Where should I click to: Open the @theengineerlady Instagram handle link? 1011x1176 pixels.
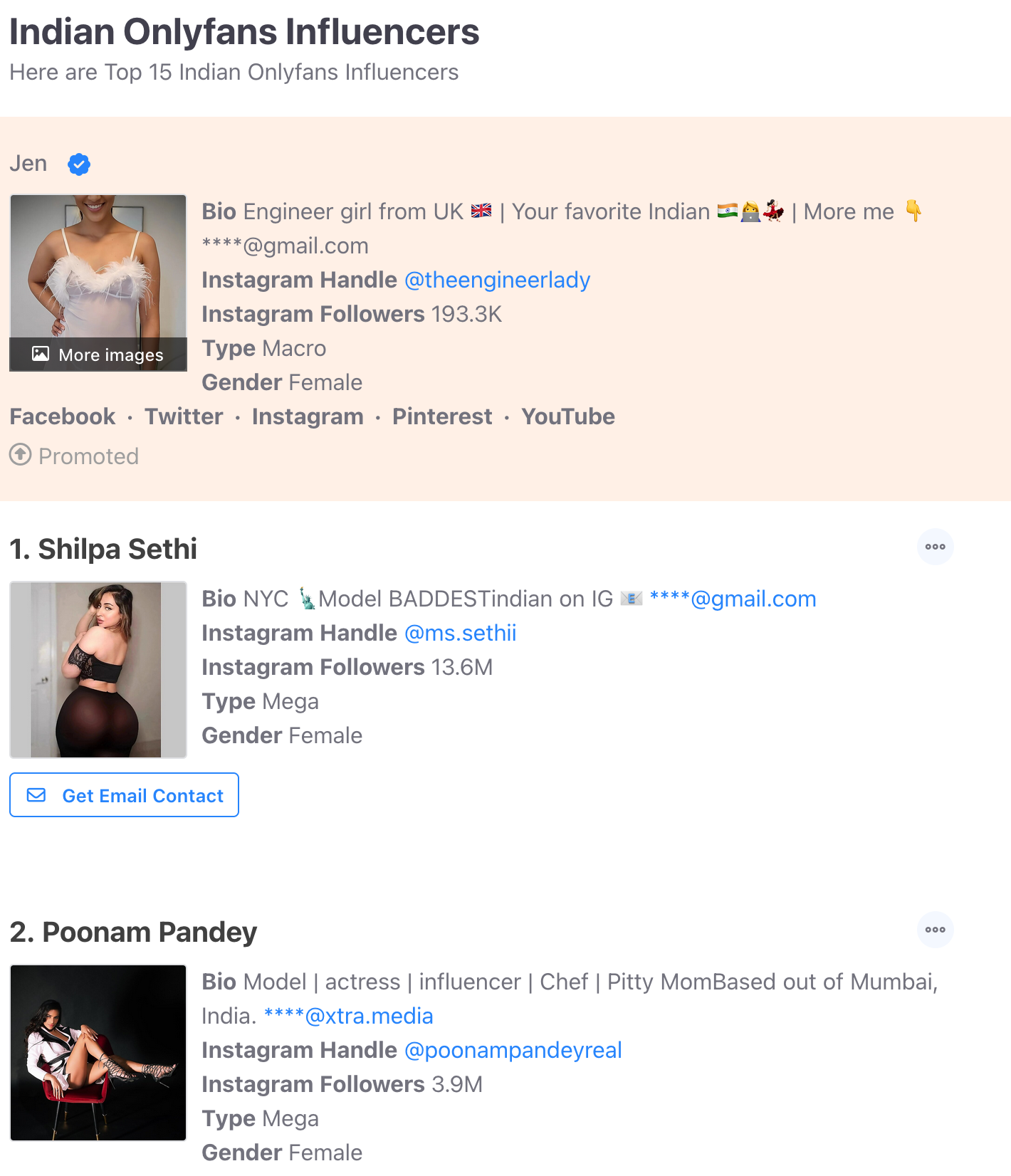497,280
